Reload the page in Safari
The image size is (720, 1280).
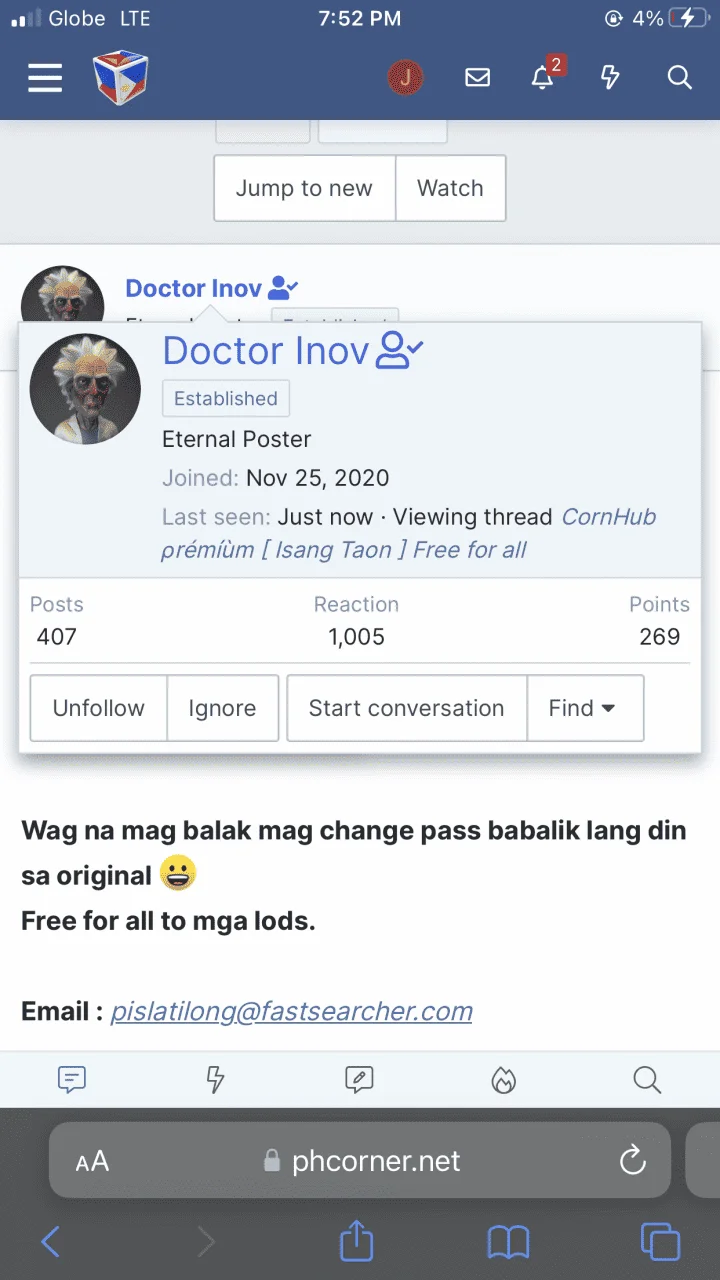click(x=632, y=1160)
